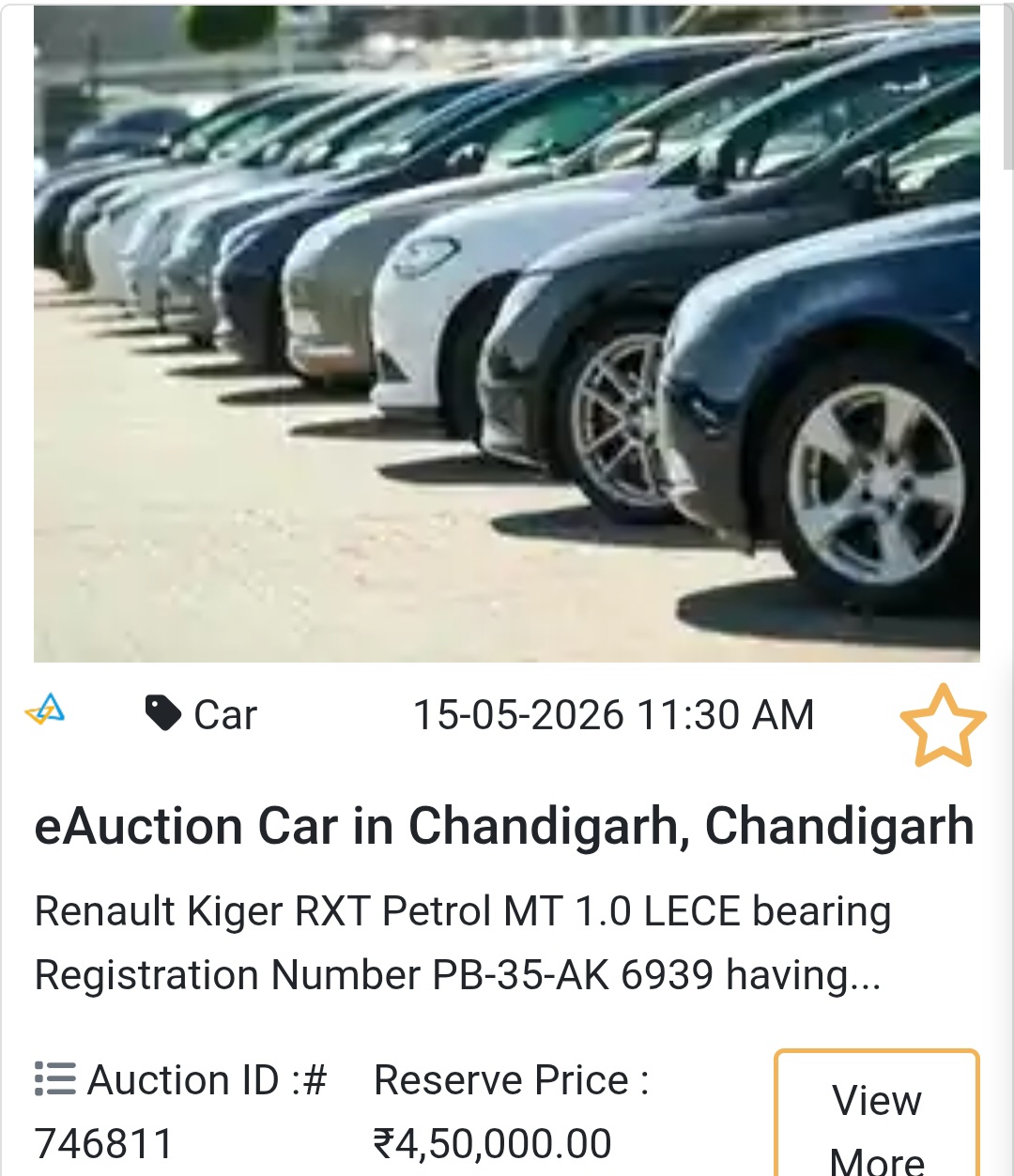Open auction date 15-05-2026 entry
1014x1176 pixels.
(615, 713)
